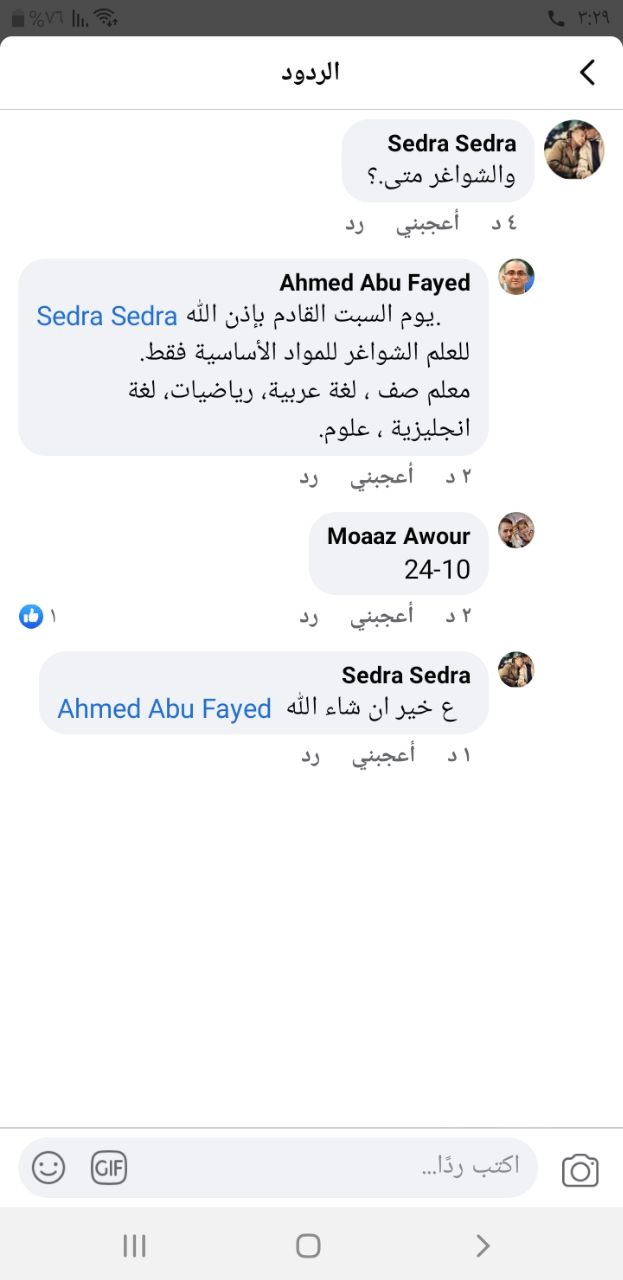
Task: Like Moaaz Awour's comment 24-10
Action: [381, 617]
